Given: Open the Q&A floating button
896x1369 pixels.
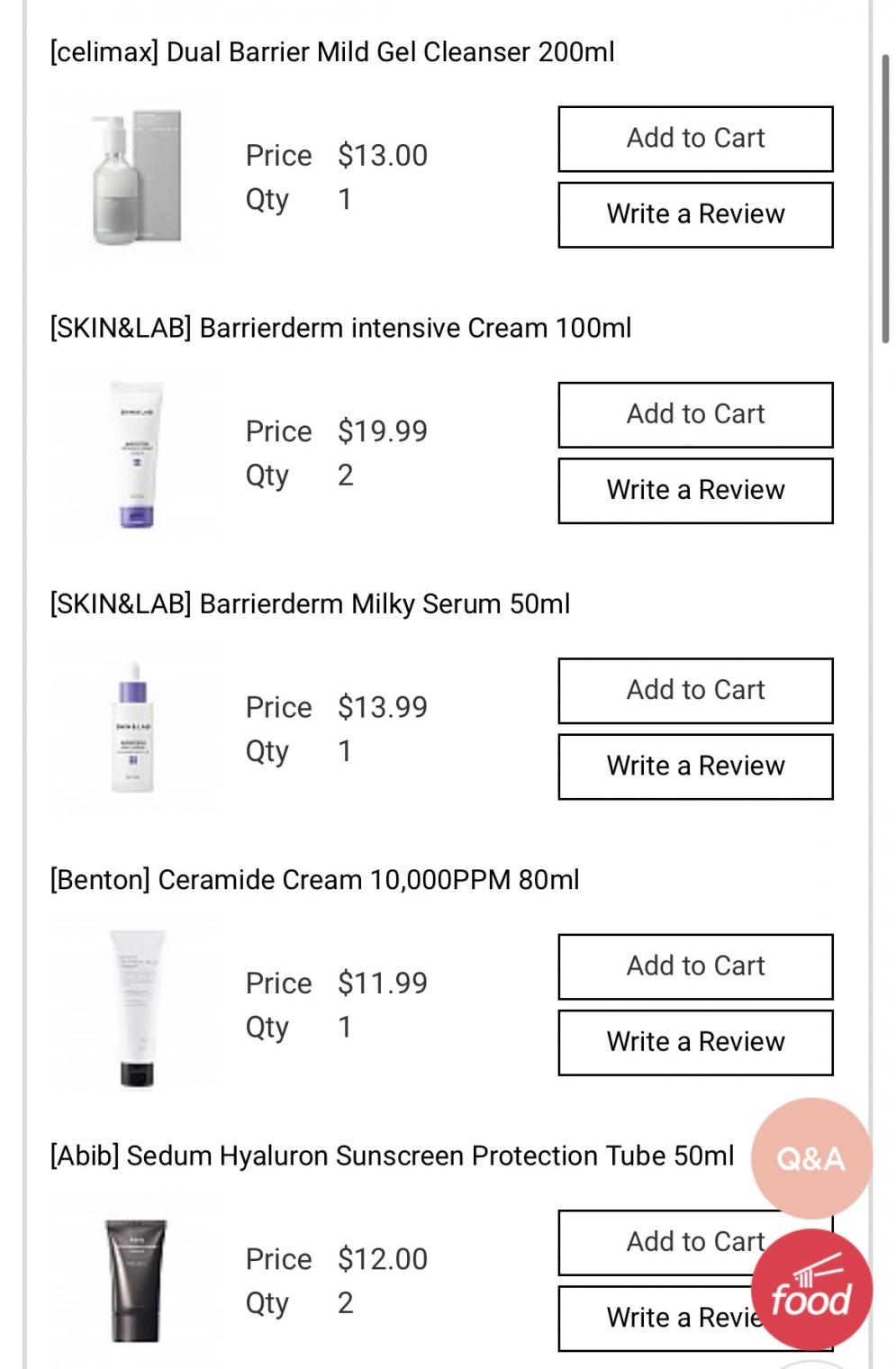Looking at the screenshot, I should 811,1158.
